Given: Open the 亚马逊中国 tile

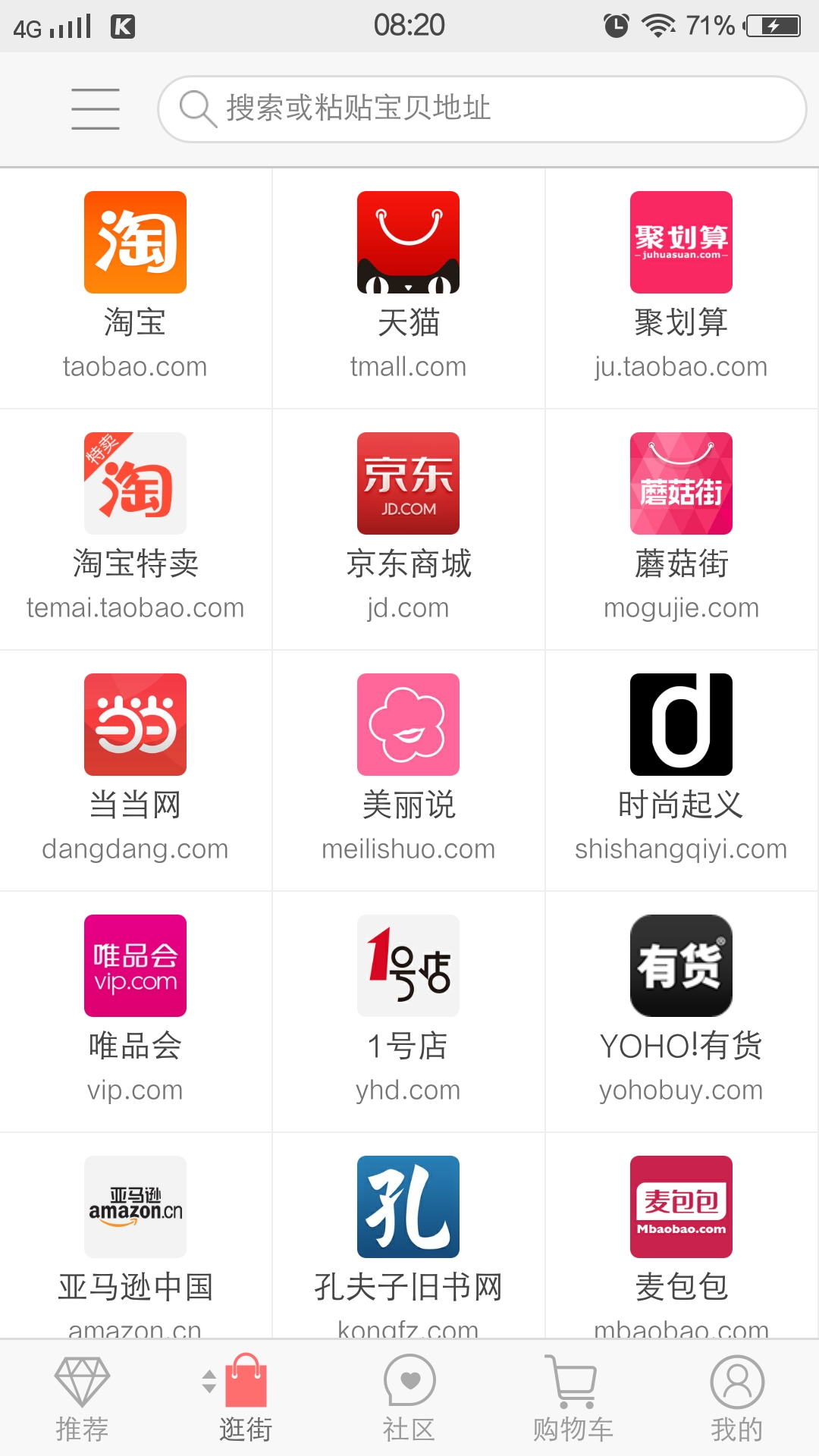Looking at the screenshot, I should click(x=136, y=1236).
